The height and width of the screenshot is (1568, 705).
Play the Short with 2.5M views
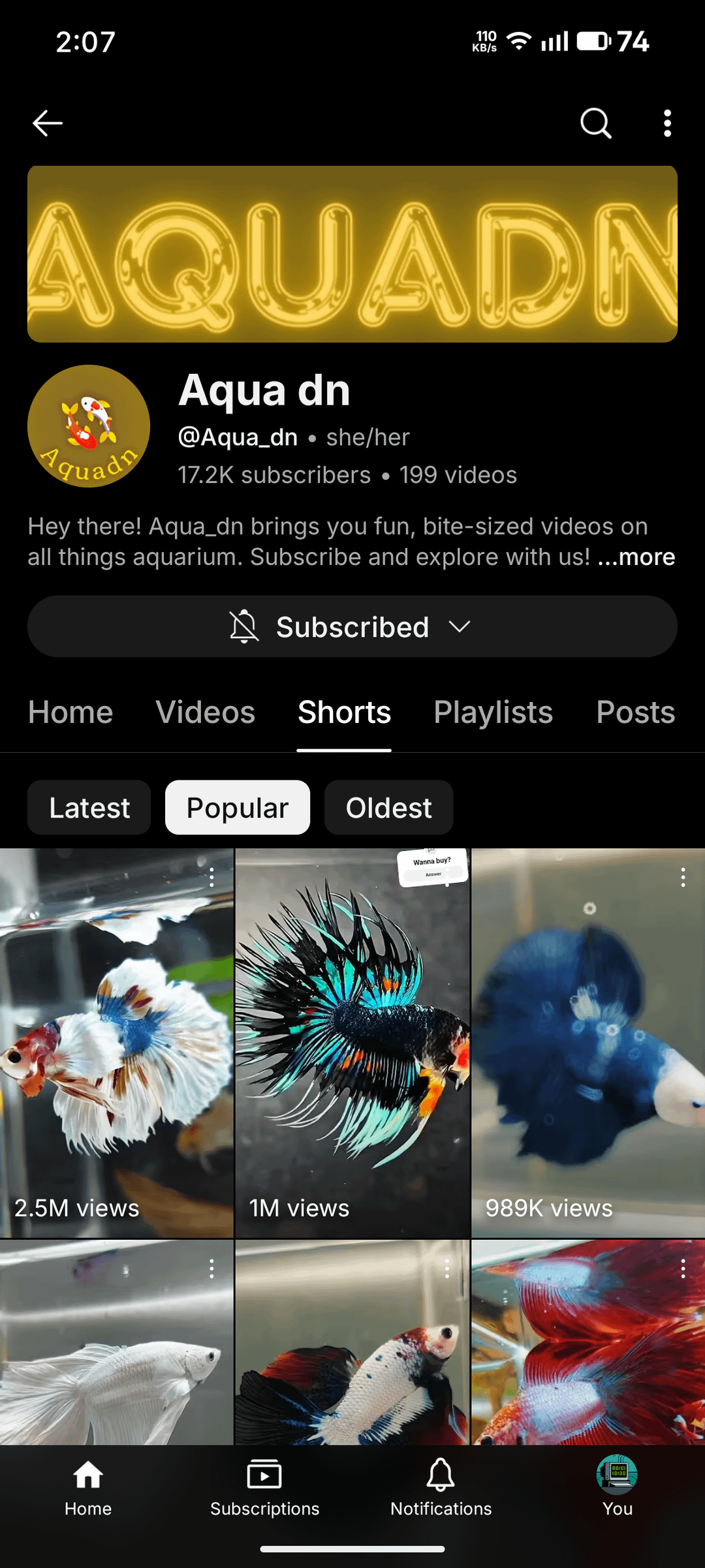tap(116, 1044)
